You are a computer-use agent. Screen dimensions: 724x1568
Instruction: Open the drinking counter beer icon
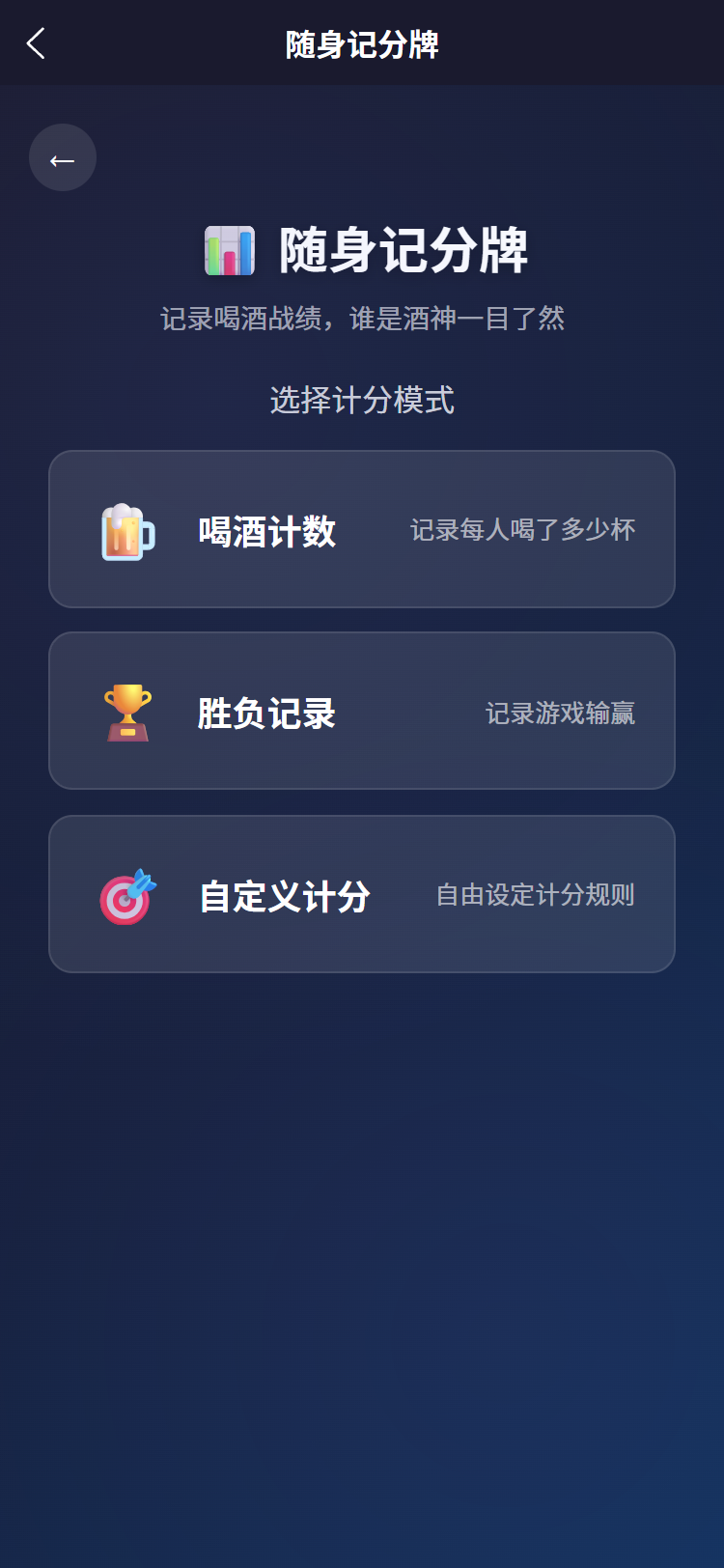[x=125, y=529]
